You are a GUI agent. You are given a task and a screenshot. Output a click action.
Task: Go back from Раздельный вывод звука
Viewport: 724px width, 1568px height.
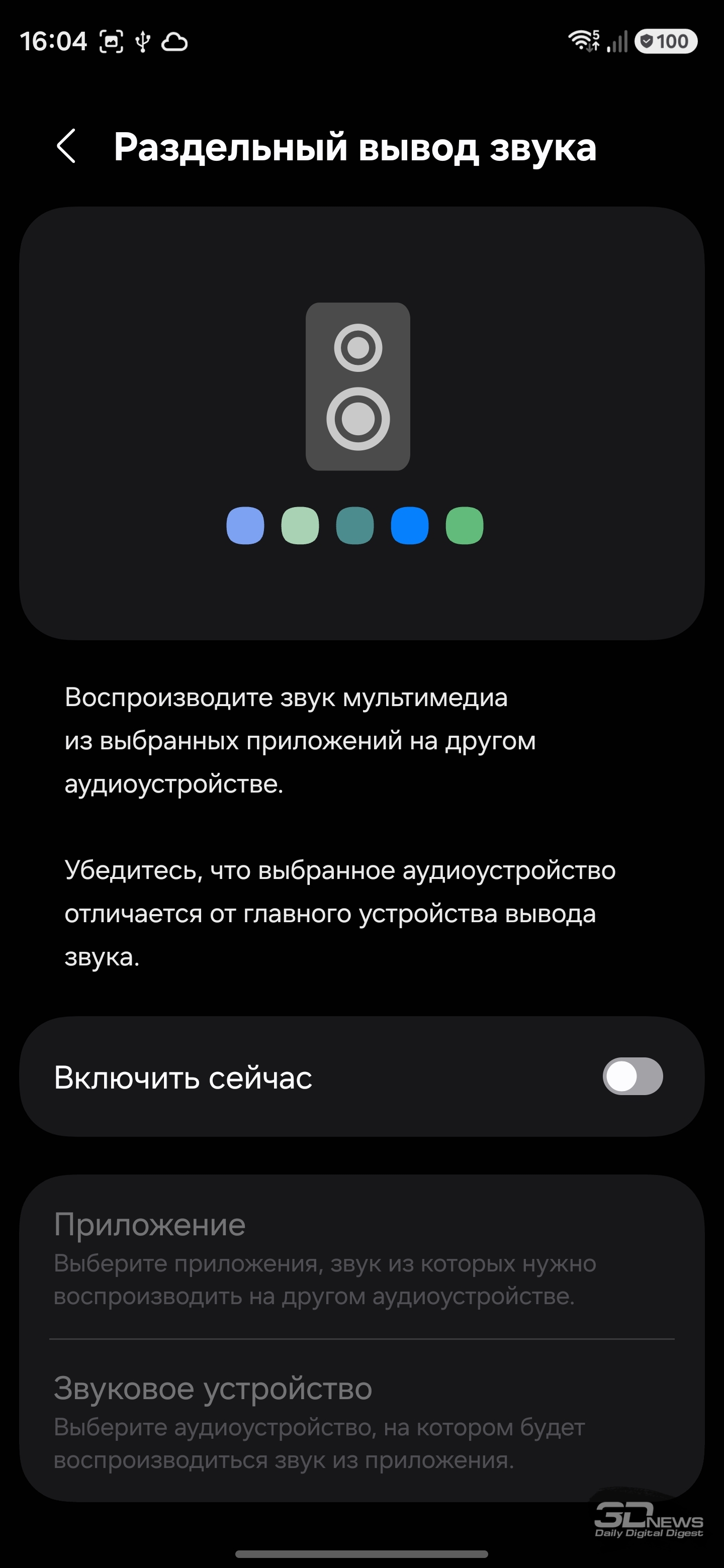(66, 146)
